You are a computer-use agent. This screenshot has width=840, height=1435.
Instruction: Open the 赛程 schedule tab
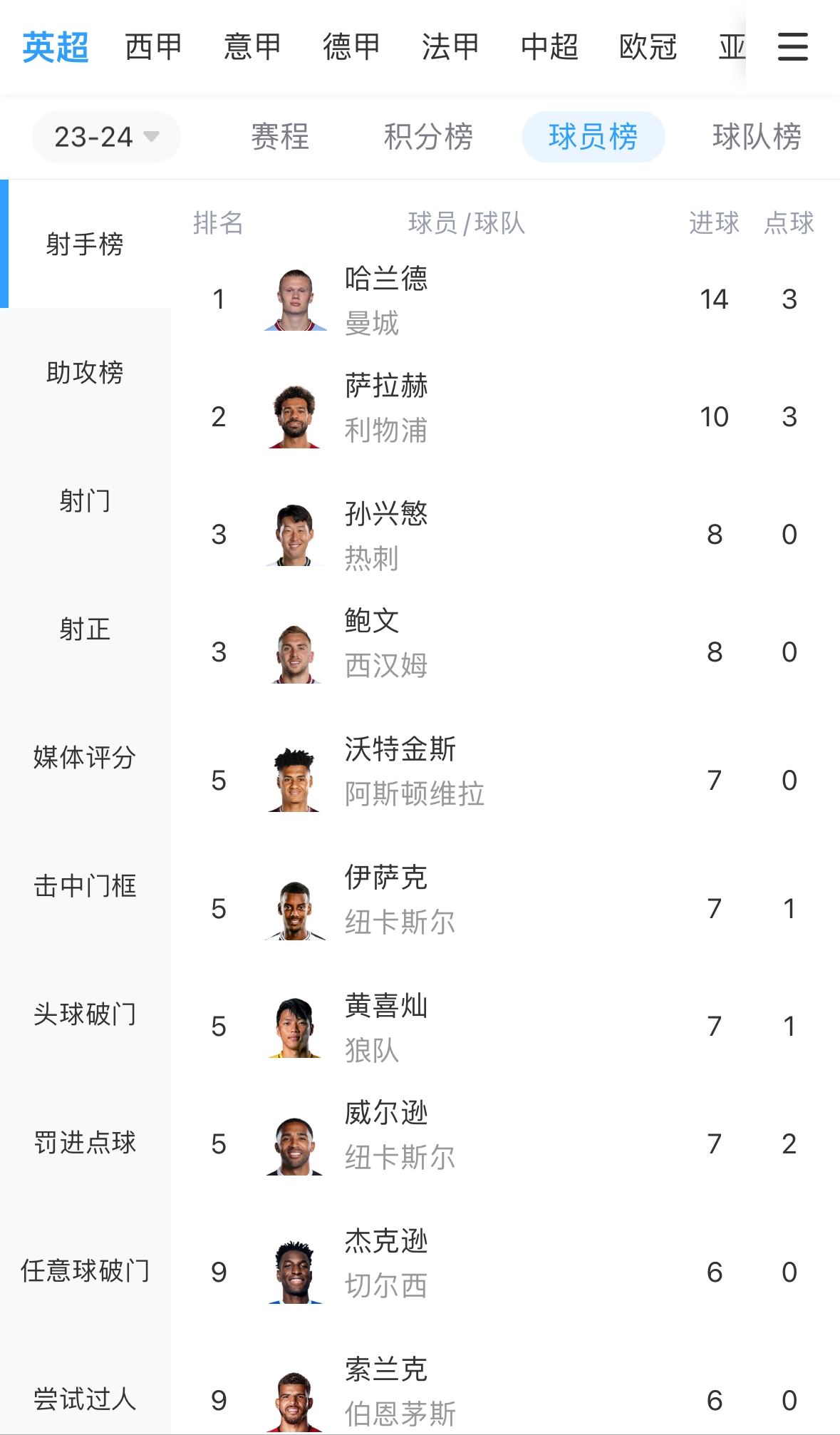pyautogui.click(x=280, y=137)
